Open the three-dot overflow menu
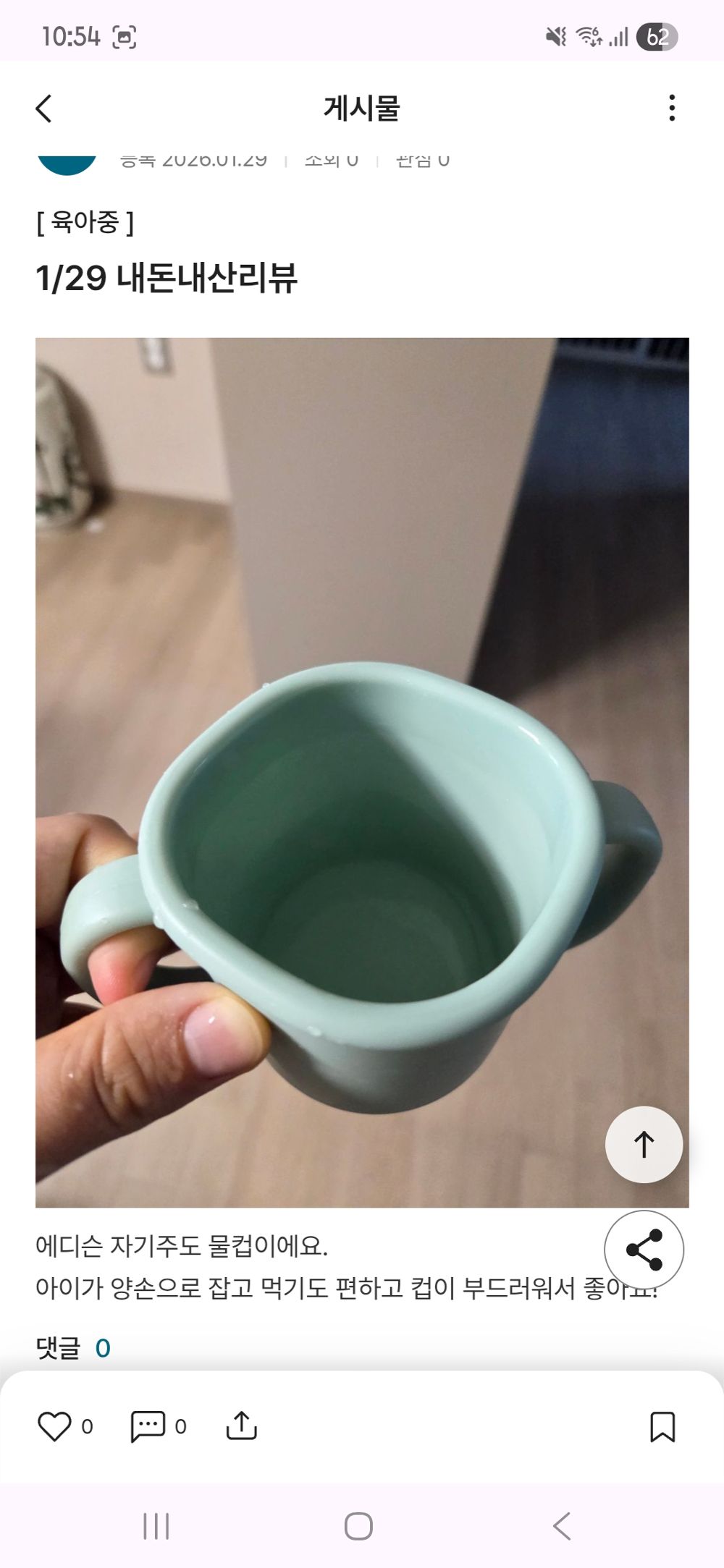This screenshot has width=724, height=1568. pos(672,108)
